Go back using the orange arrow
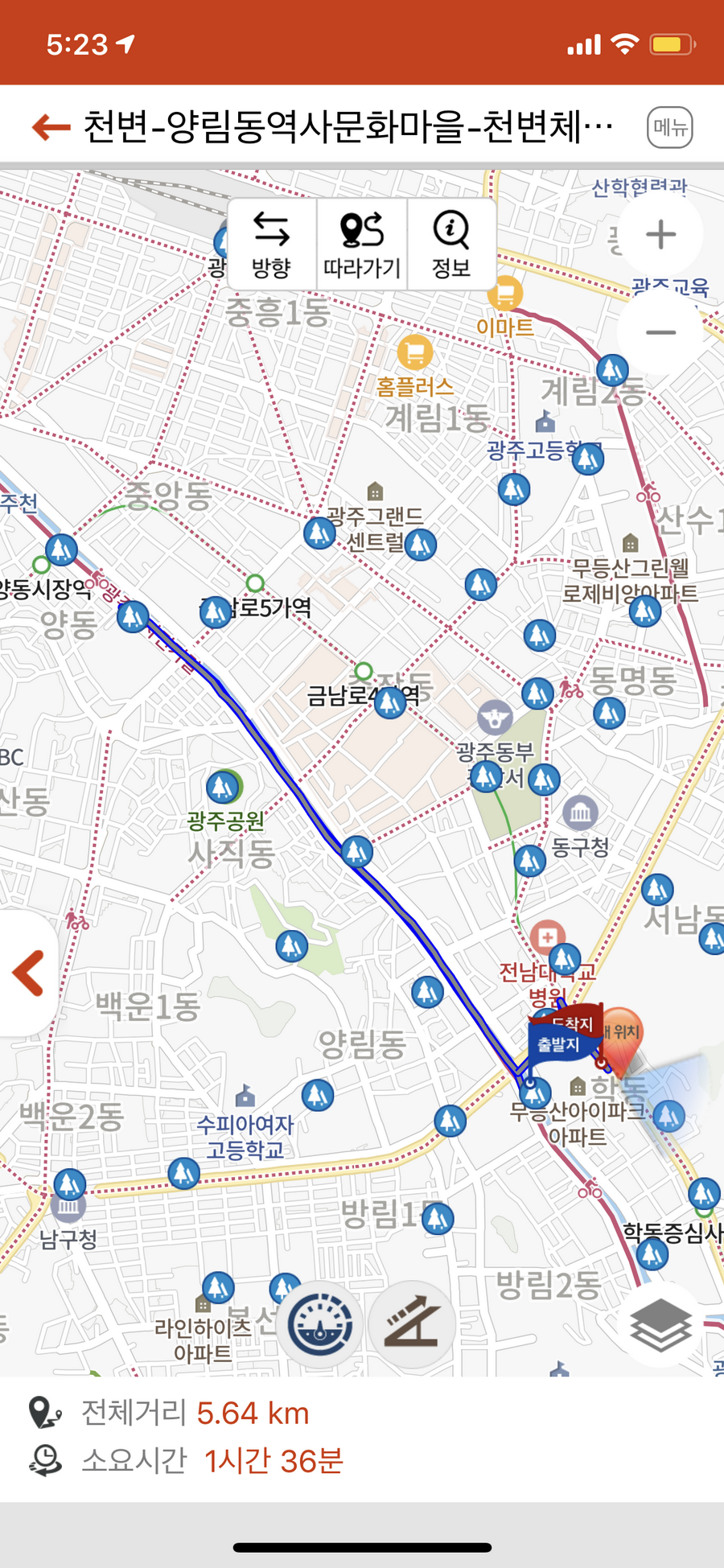The height and width of the screenshot is (1568, 724). [51, 126]
